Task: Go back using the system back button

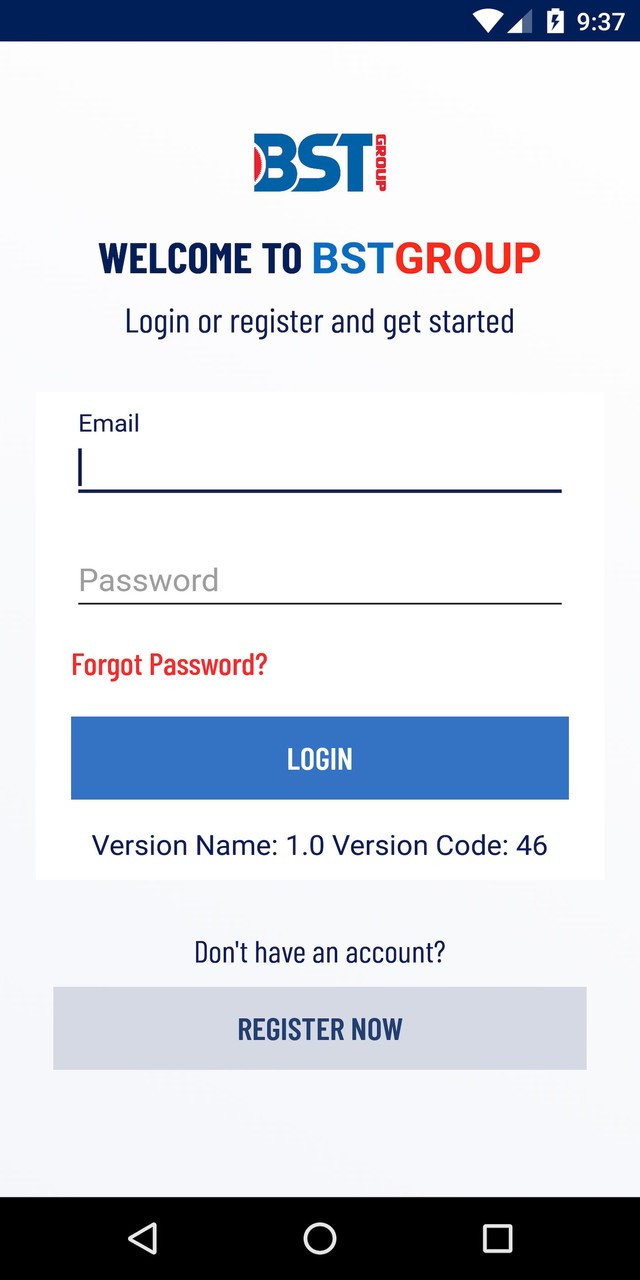Action: (x=143, y=1238)
